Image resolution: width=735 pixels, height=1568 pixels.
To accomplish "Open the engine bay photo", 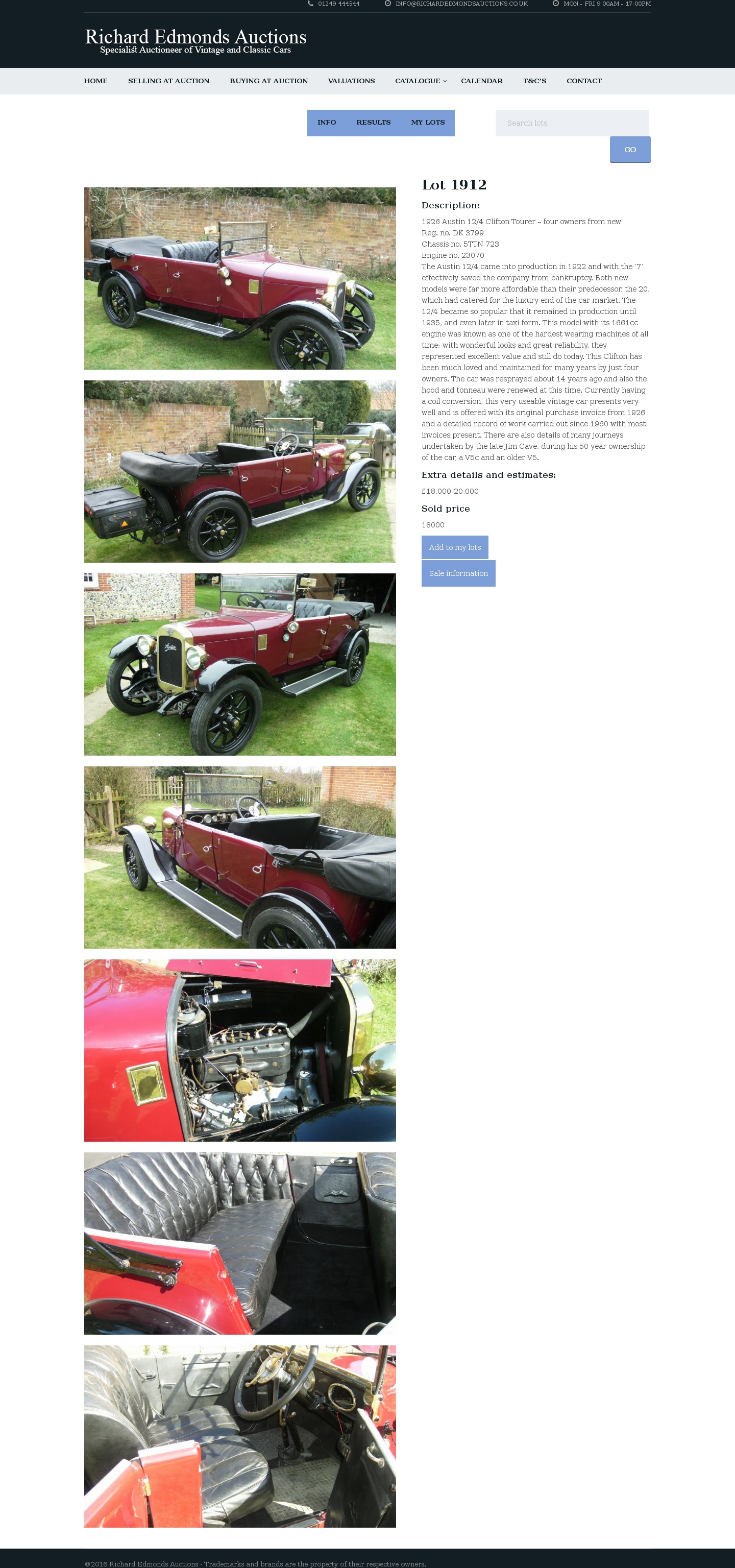I will [x=240, y=1050].
